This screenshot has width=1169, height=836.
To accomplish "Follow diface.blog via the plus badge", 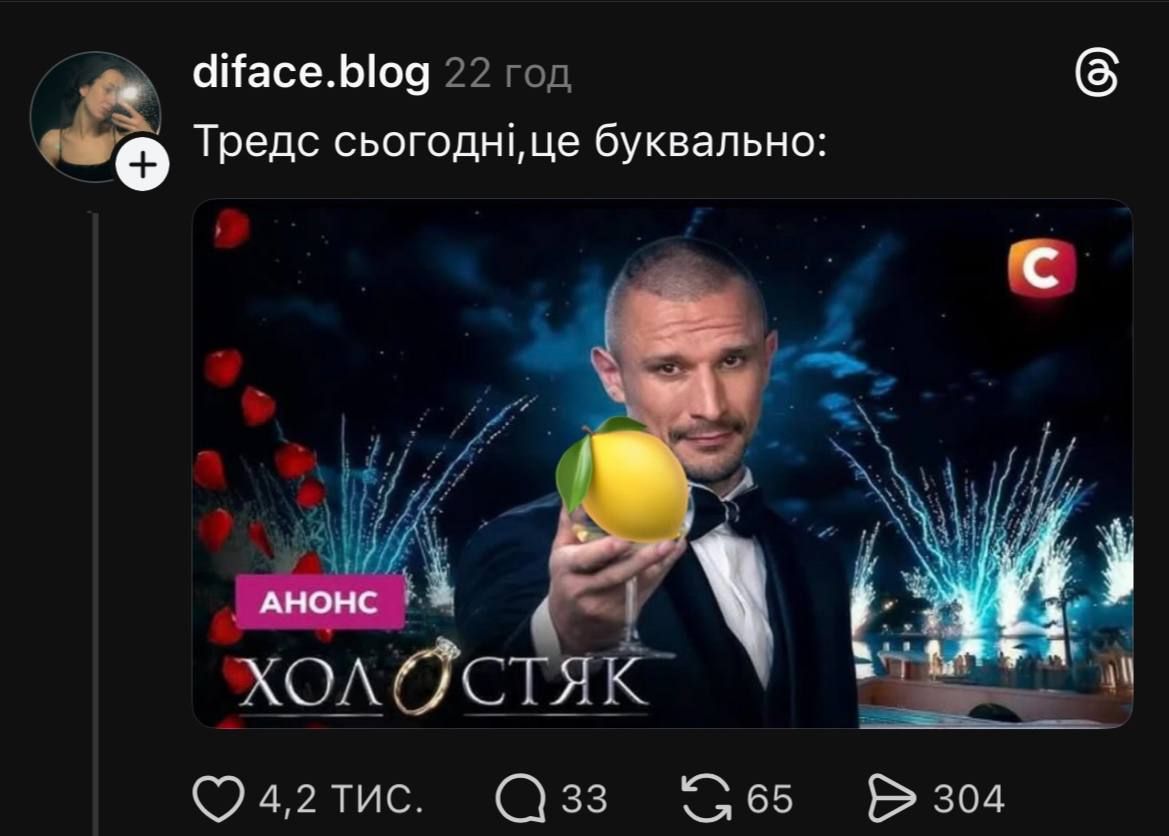I will click(143, 165).
